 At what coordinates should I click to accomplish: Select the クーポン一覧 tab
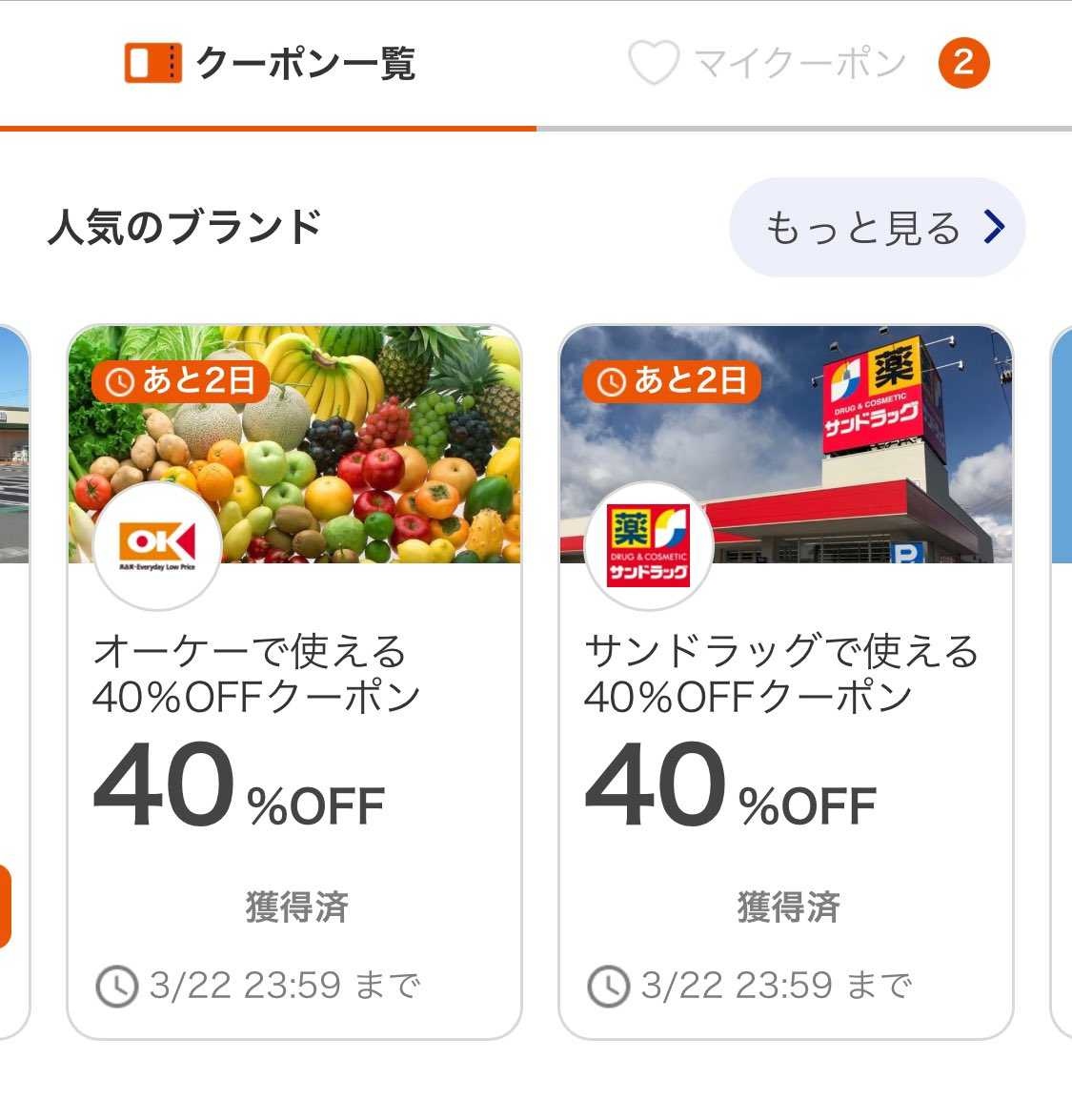click(270, 65)
